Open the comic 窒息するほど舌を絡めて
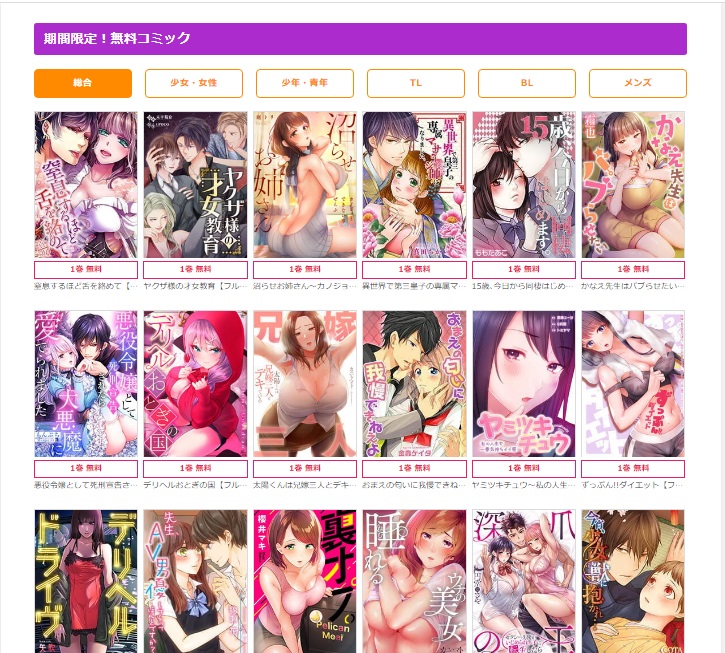Image resolution: width=725 pixels, height=653 pixels. tap(85, 185)
